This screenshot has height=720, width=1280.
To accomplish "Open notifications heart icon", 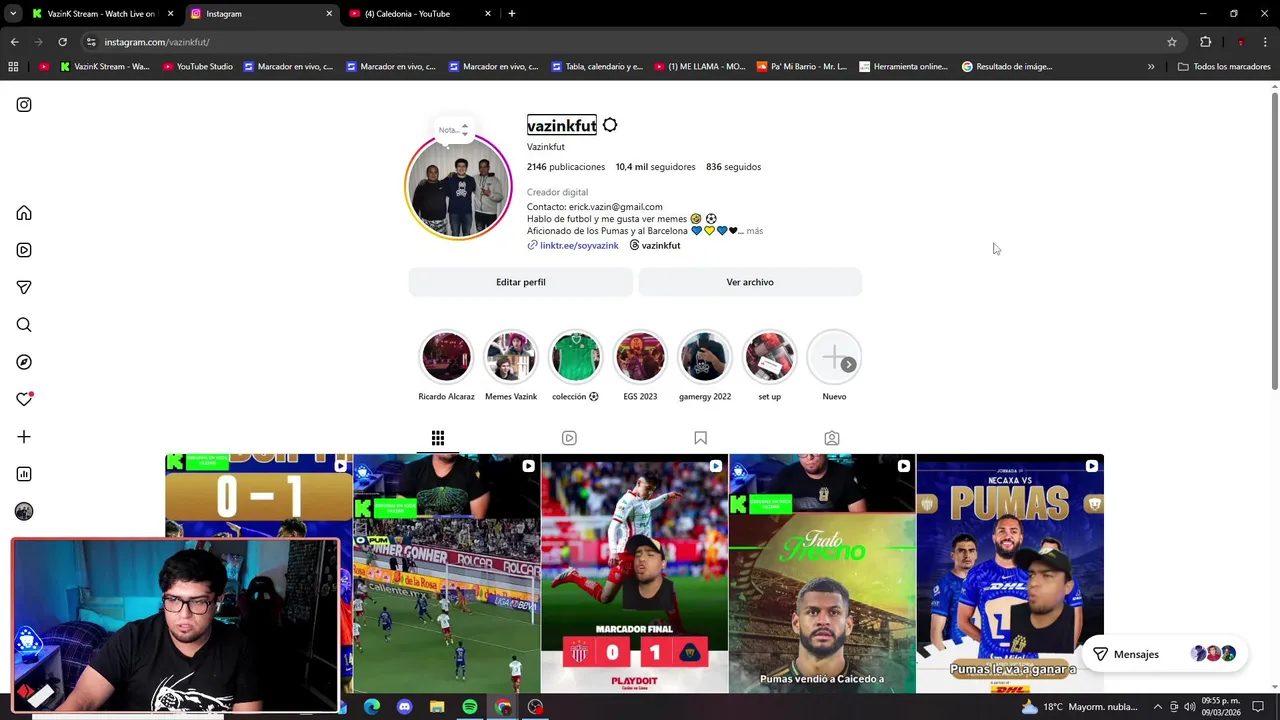I will tap(24, 399).
